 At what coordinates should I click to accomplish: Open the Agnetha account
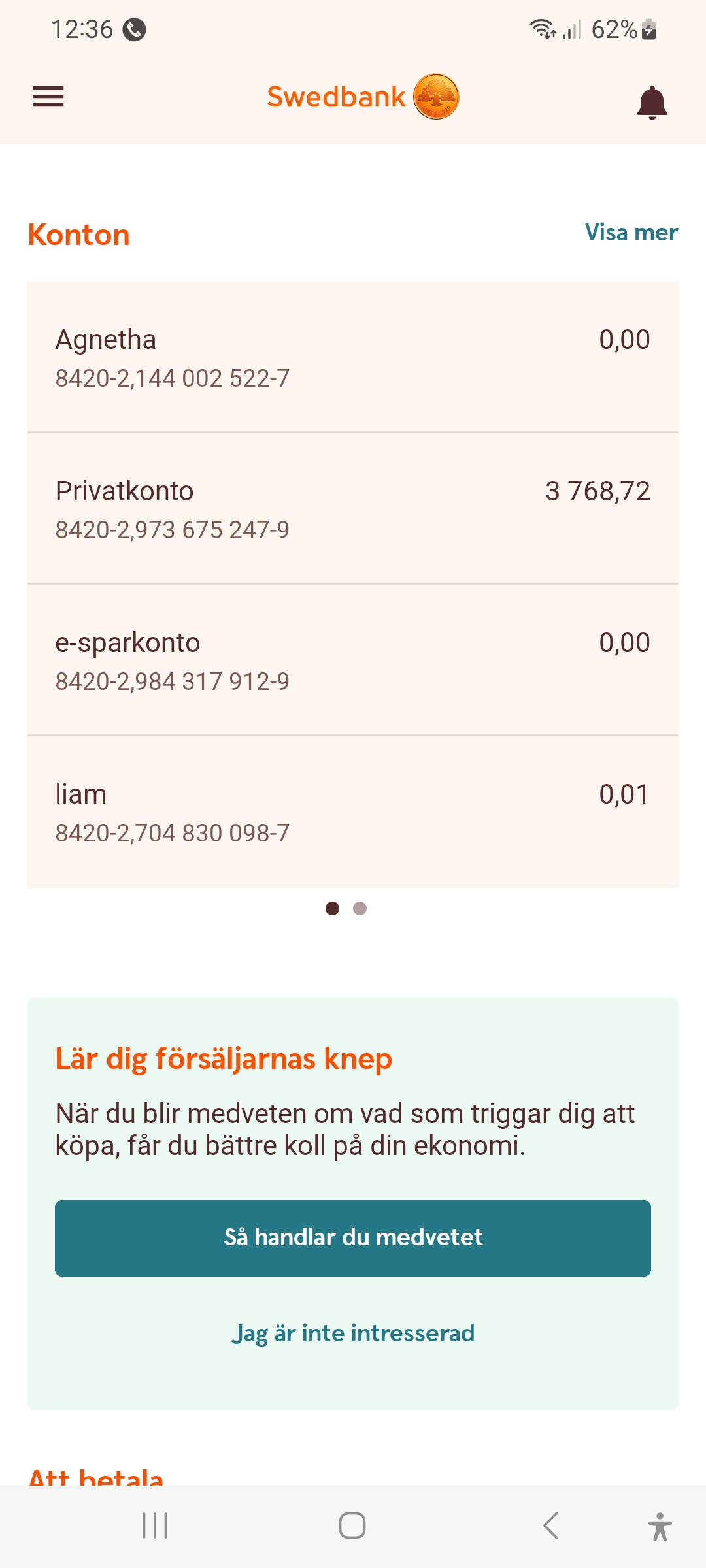click(353, 357)
